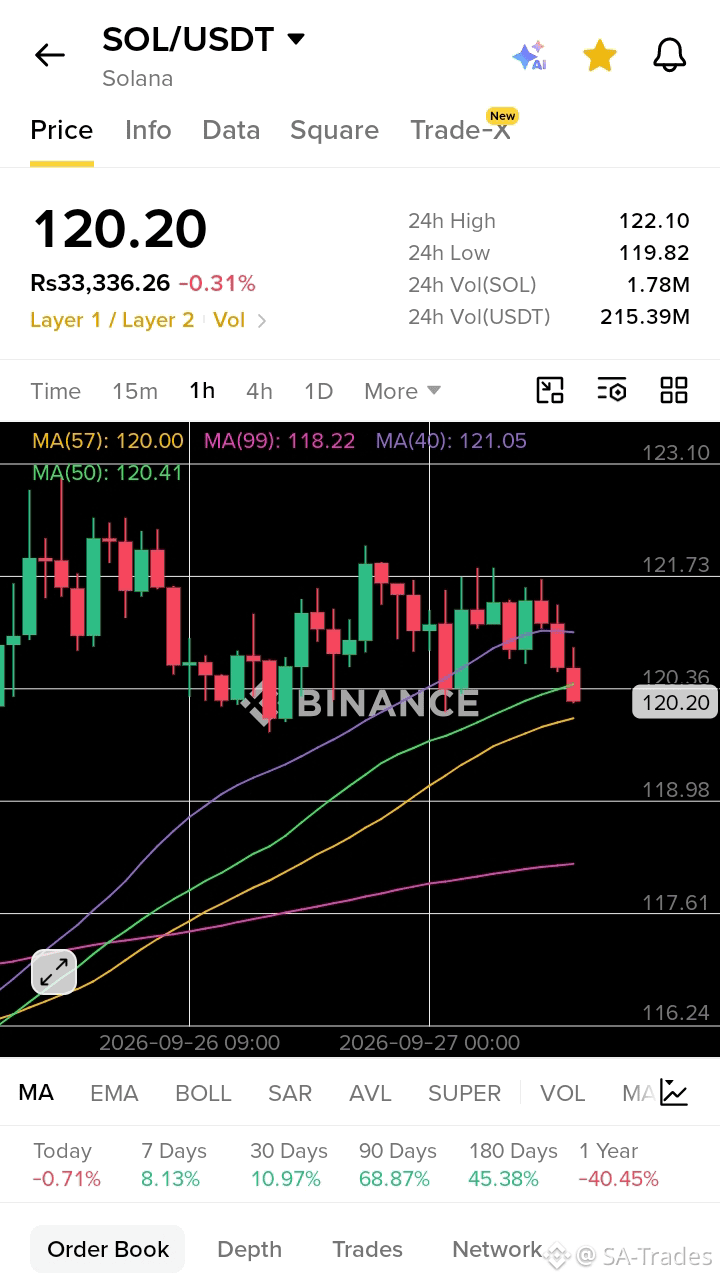Go back using the arrow icon
Screen dimensions: 720x1281
49,55
